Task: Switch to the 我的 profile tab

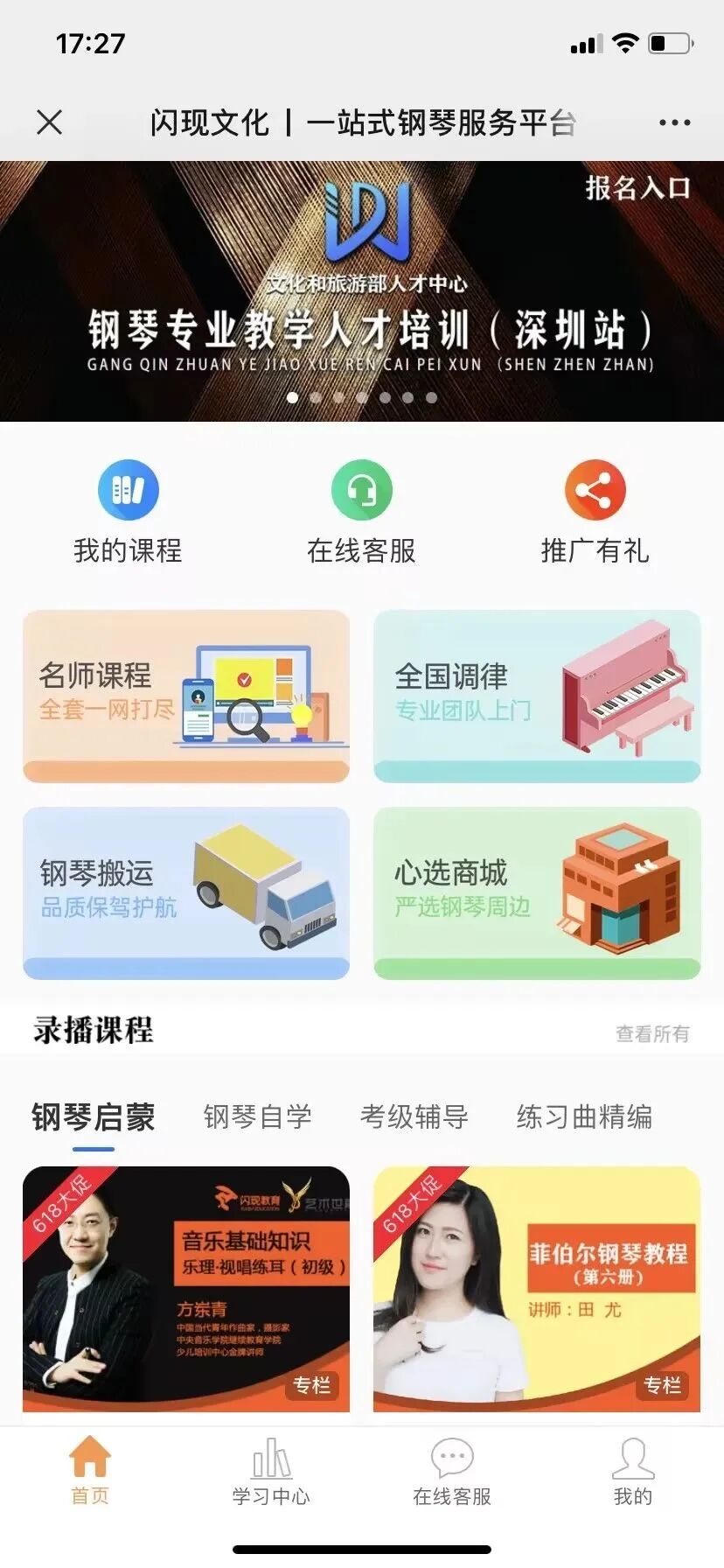Action: pos(633,1472)
